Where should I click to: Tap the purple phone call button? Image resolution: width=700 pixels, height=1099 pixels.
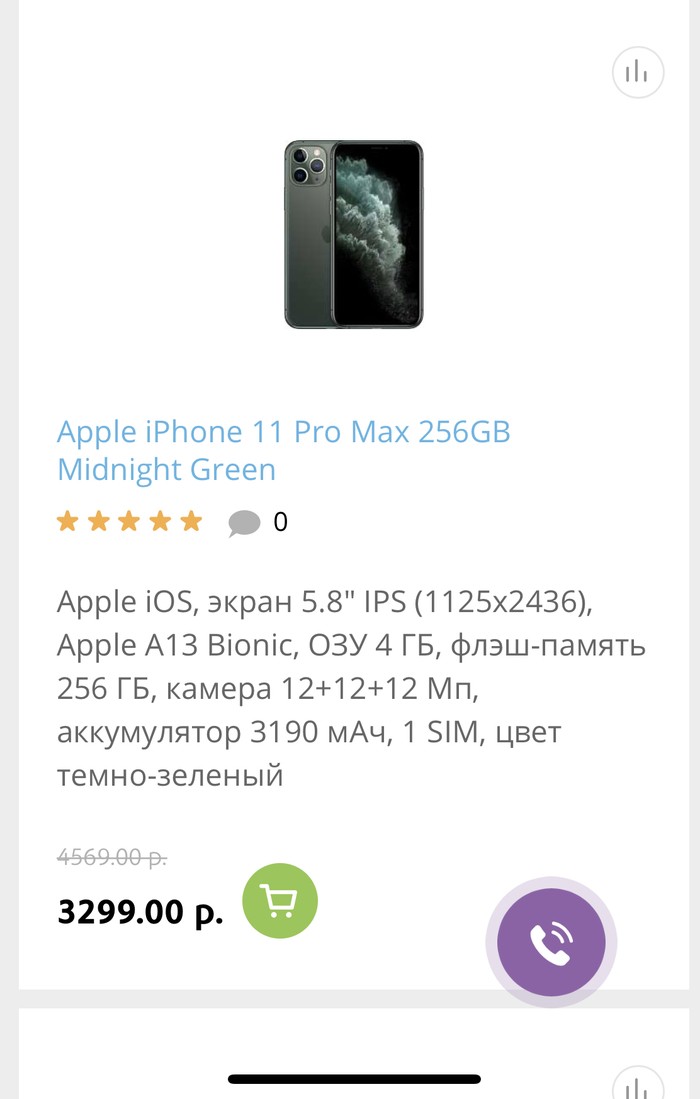tap(551, 943)
